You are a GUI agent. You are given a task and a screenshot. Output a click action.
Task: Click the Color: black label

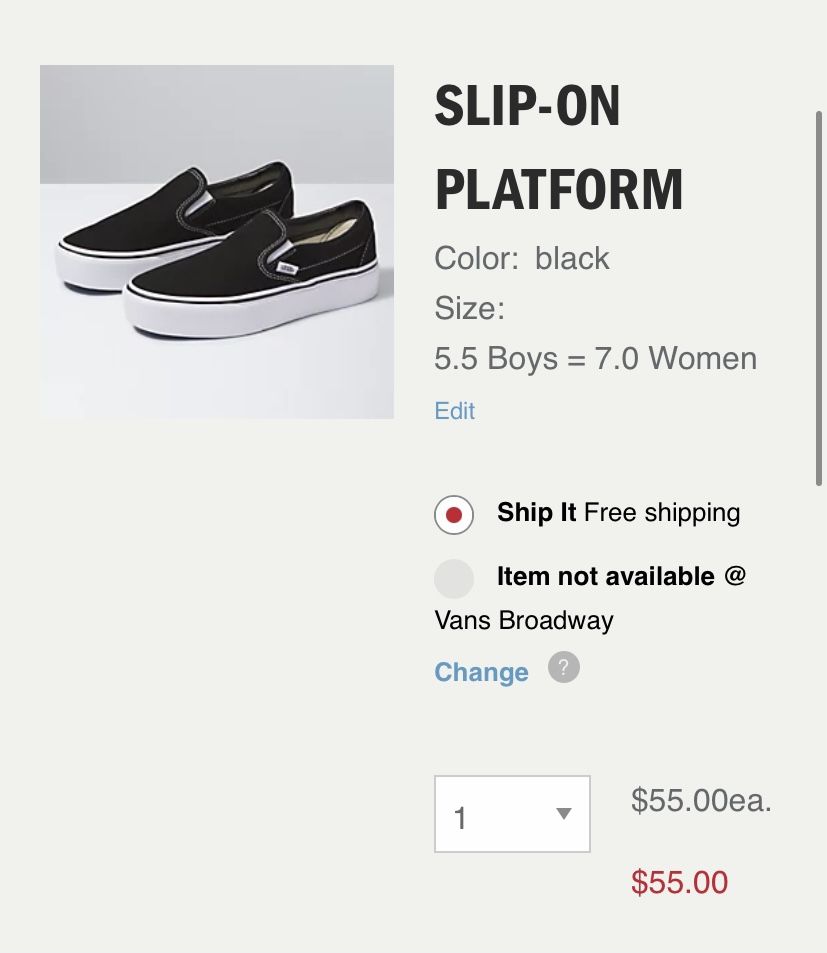point(521,257)
